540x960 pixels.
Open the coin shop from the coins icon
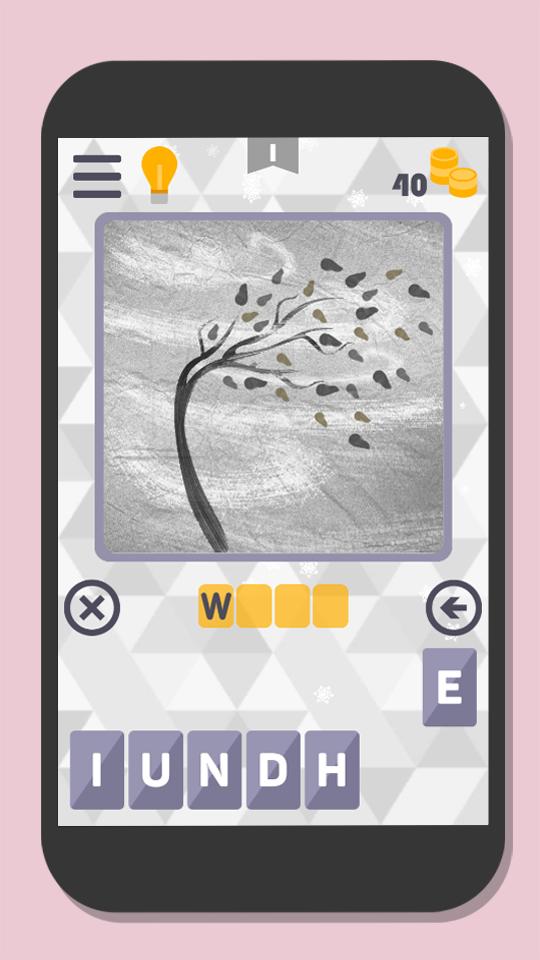pyautogui.click(x=453, y=172)
